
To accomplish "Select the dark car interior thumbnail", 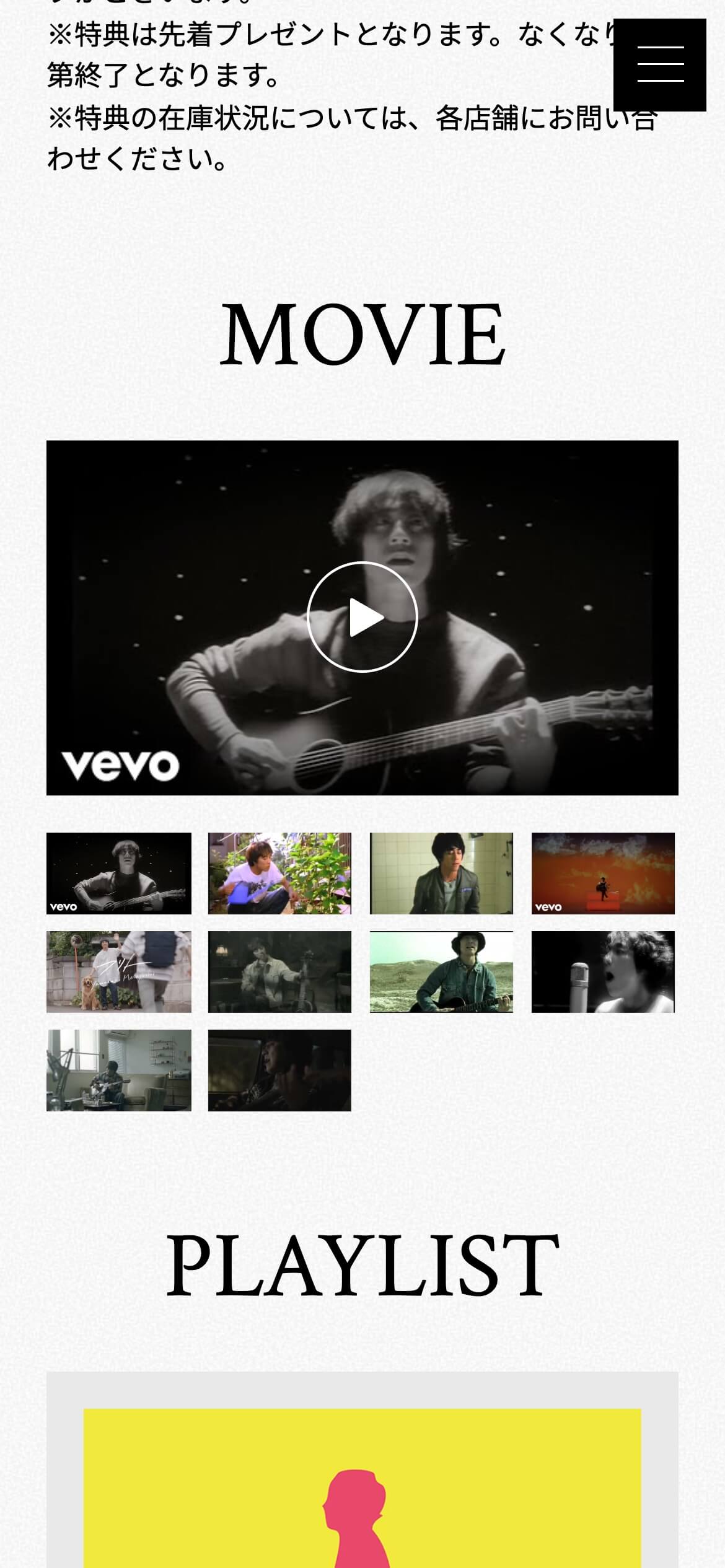I will [279, 1070].
